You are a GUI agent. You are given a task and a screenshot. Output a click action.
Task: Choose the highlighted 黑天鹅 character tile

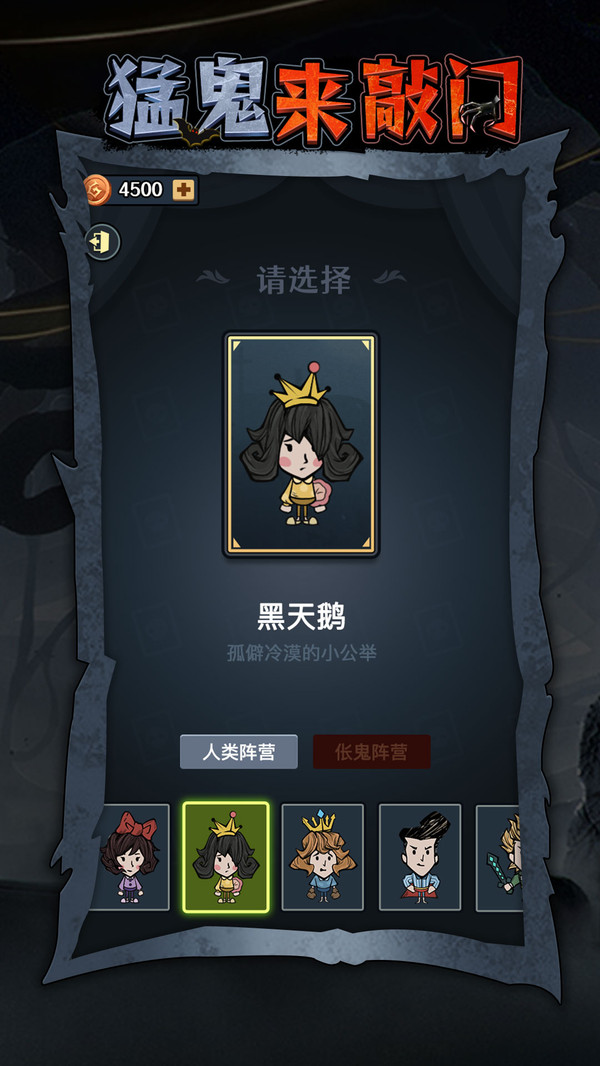[x=226, y=857]
